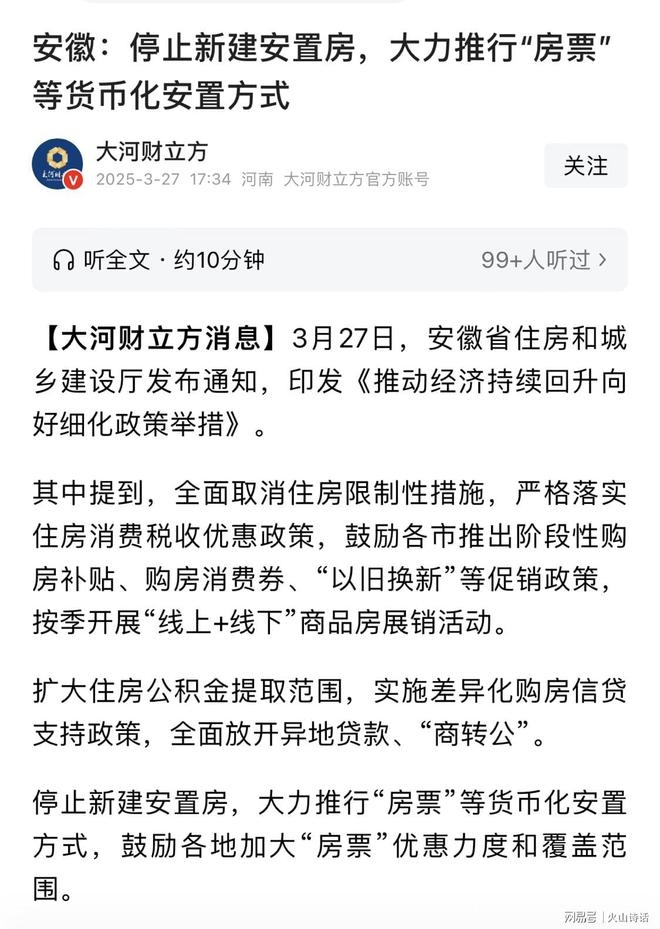Viewport: 660px width, 929px height.
Task: Follow the 大河财立方 account
Action: (x=585, y=165)
